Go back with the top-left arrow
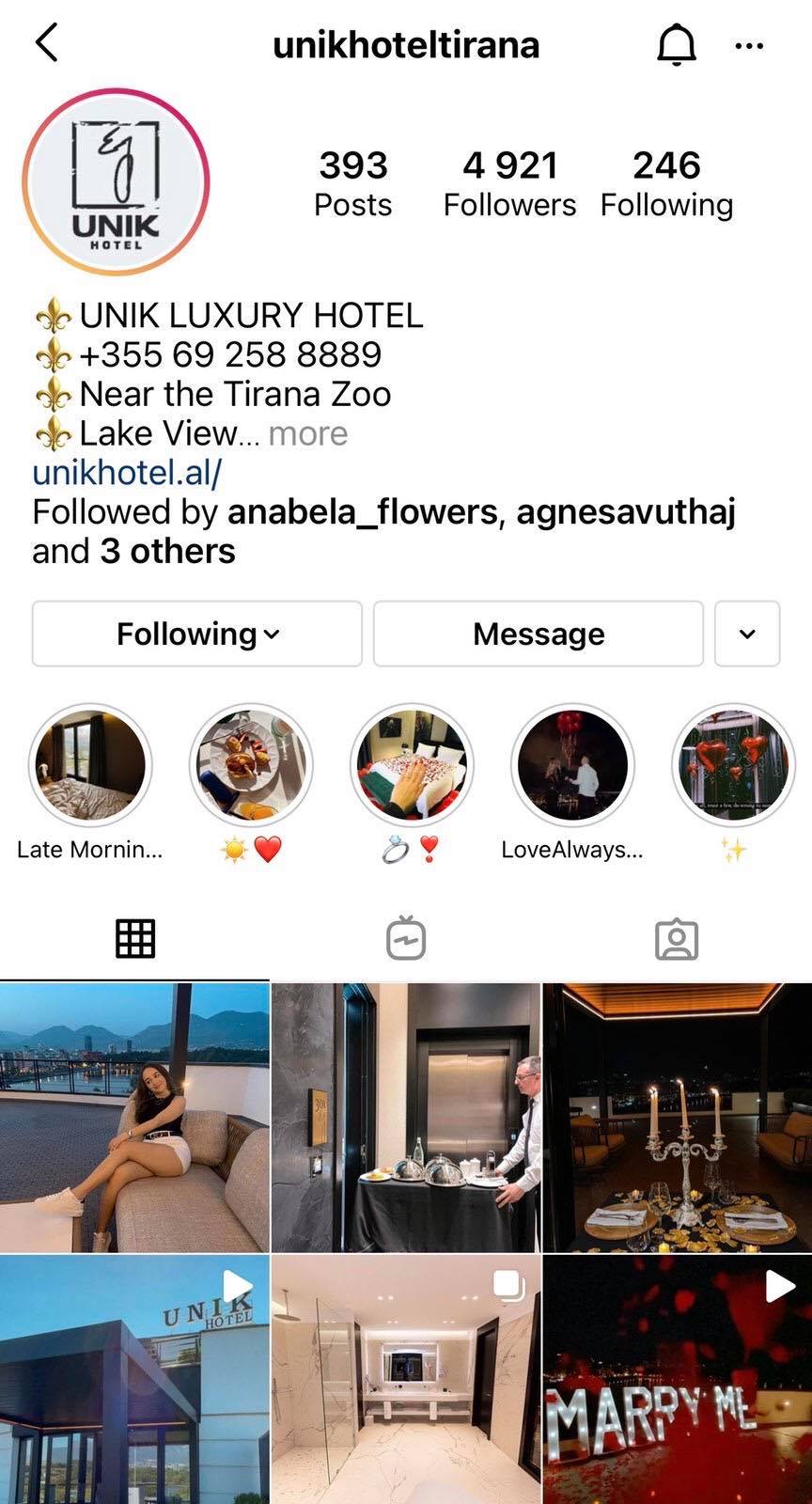This screenshot has height=1504, width=812. (47, 43)
